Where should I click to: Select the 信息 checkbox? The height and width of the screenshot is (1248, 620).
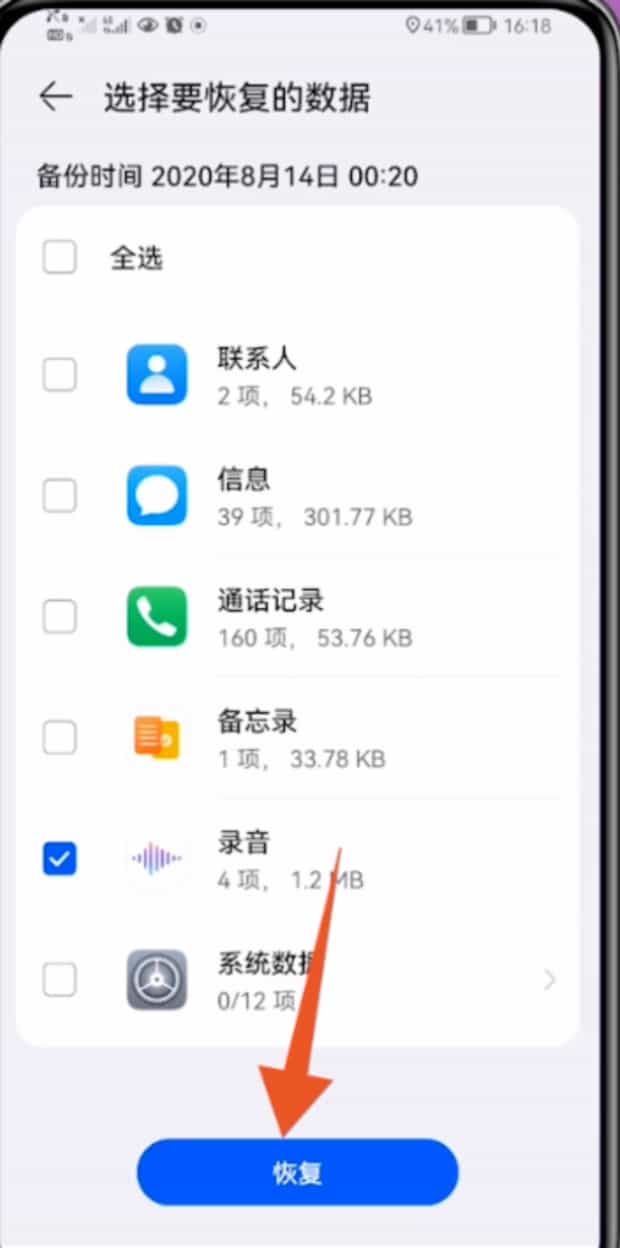59,495
